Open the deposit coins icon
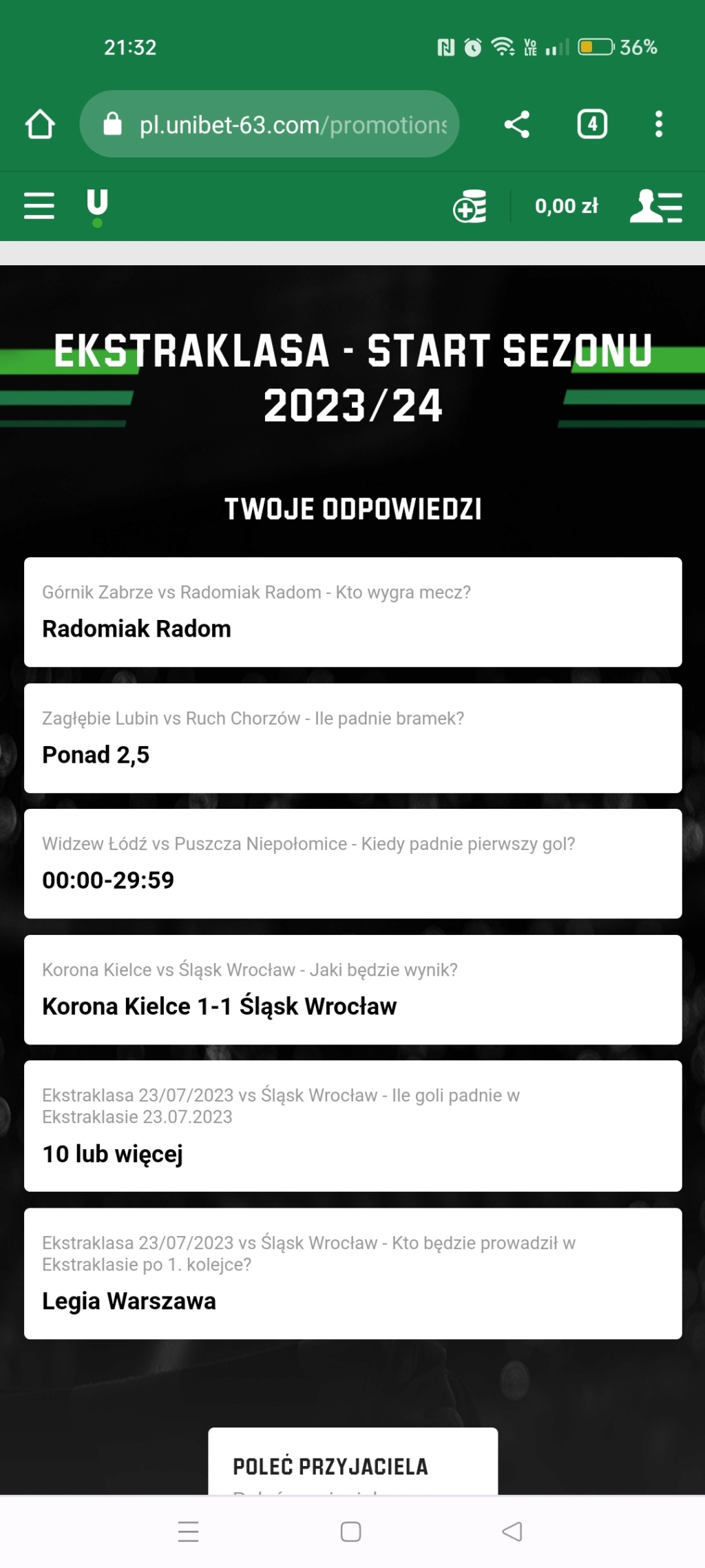Image resolution: width=705 pixels, height=1568 pixels. [x=470, y=206]
